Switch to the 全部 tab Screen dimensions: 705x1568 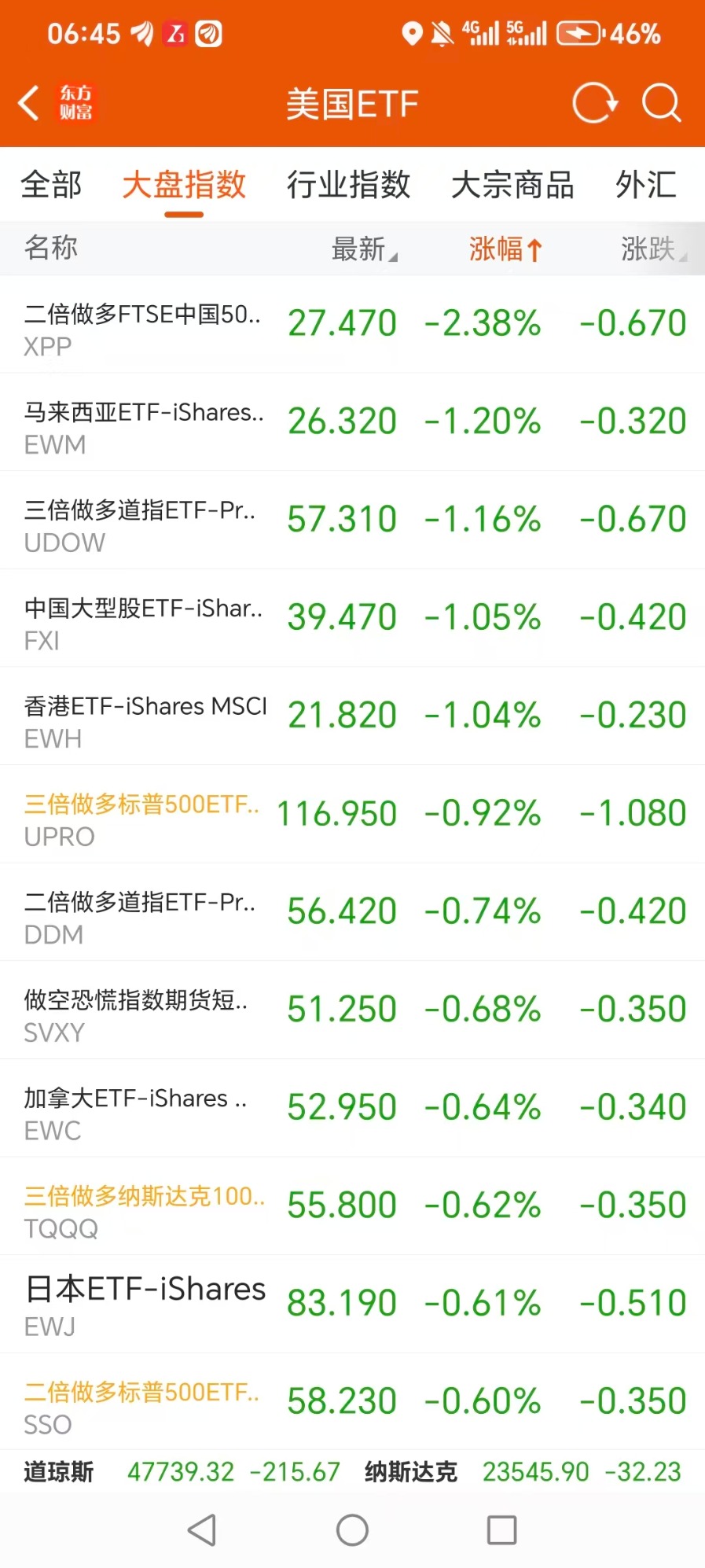tap(51, 186)
